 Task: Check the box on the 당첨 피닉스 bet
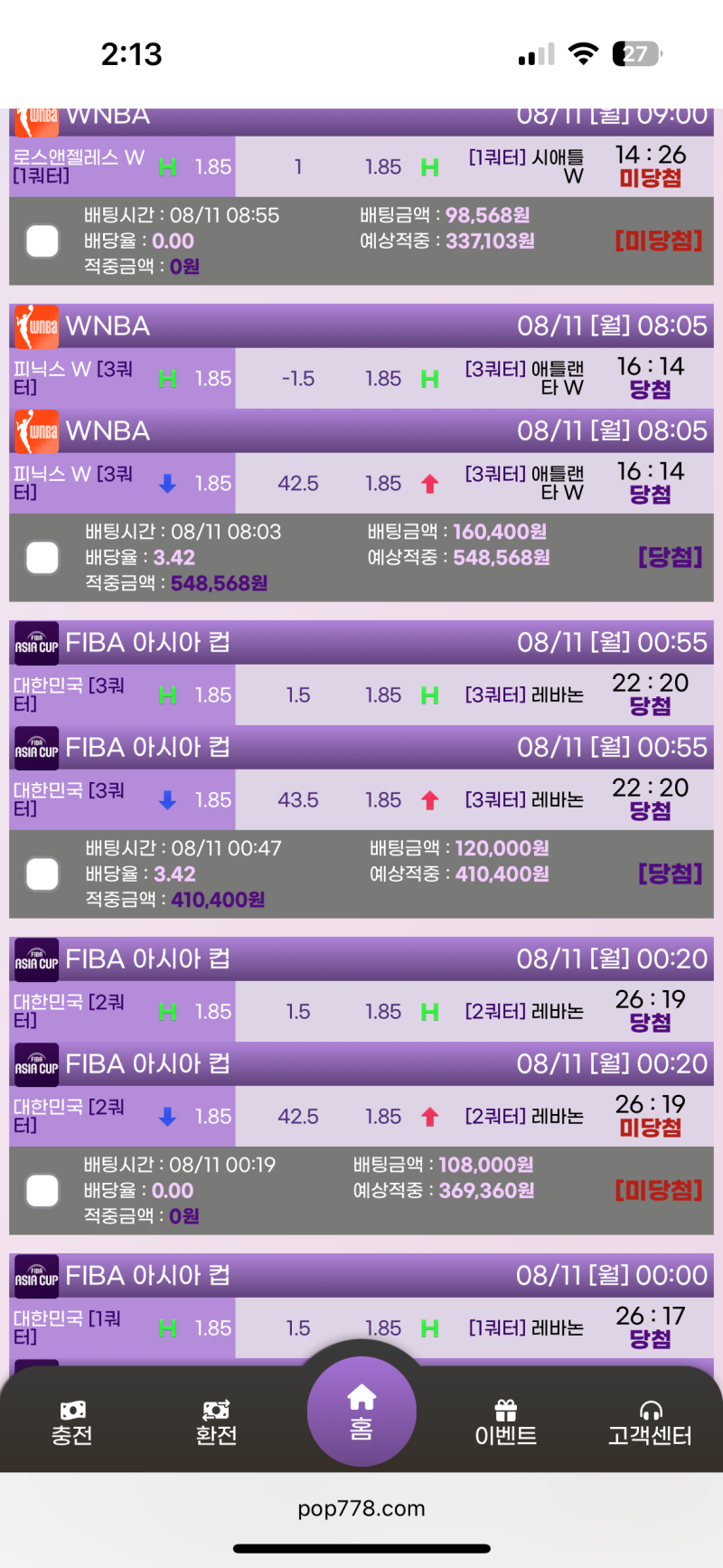pyautogui.click(x=42, y=558)
